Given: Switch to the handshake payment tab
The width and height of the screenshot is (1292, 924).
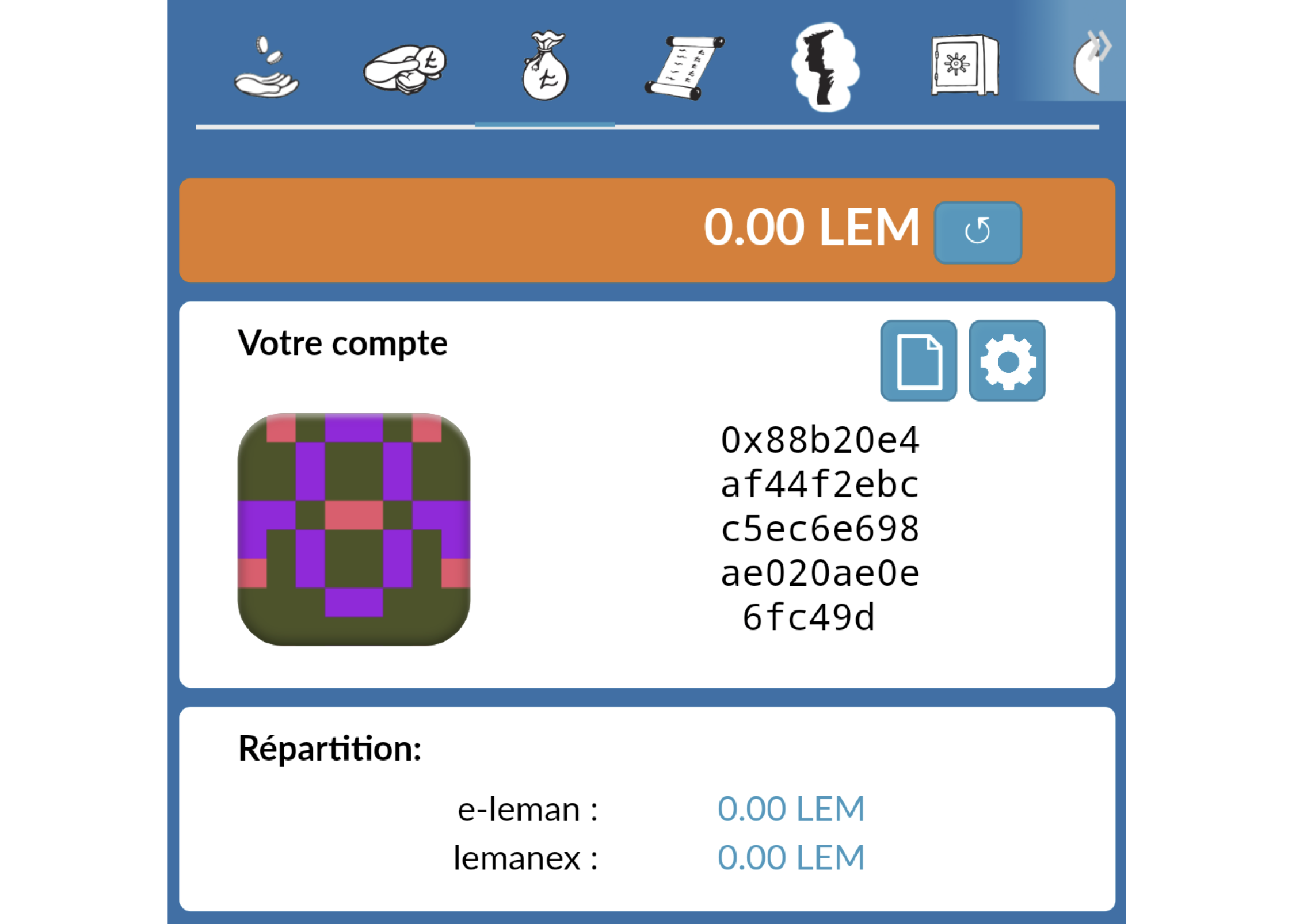Looking at the screenshot, I should pyautogui.click(x=405, y=68).
